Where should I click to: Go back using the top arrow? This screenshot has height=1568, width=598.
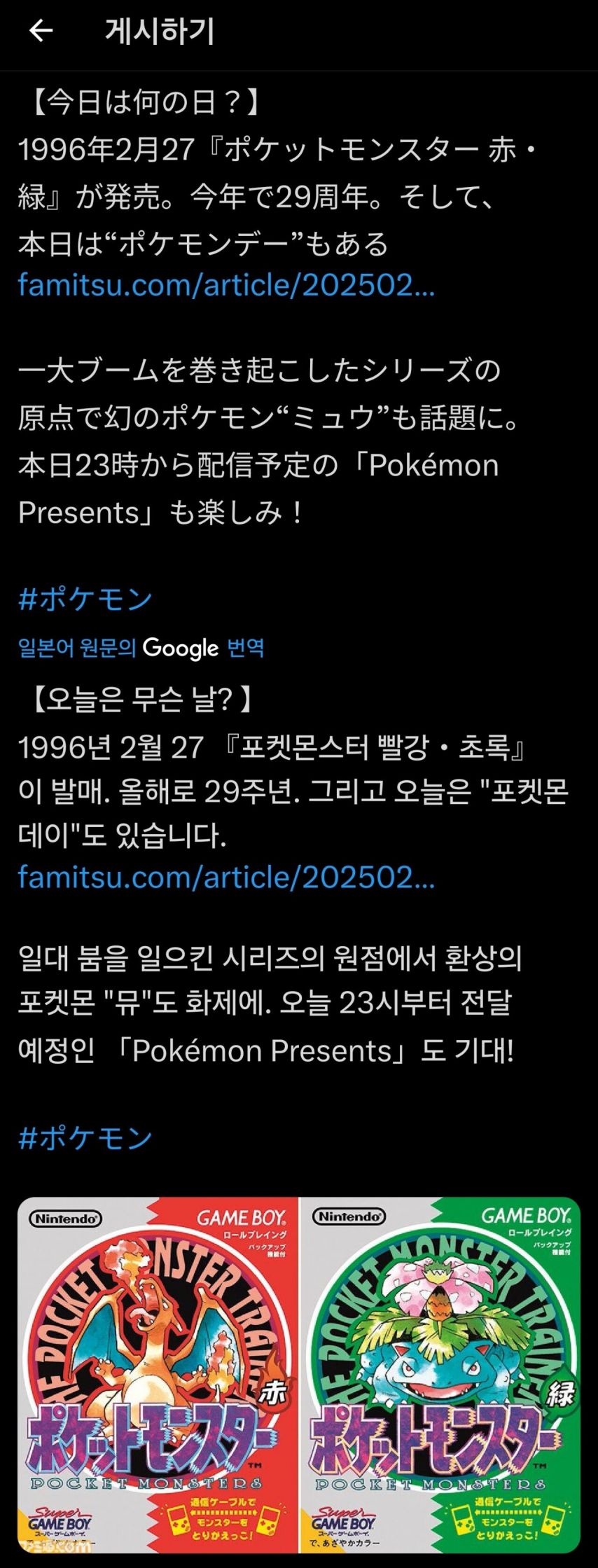click(41, 31)
